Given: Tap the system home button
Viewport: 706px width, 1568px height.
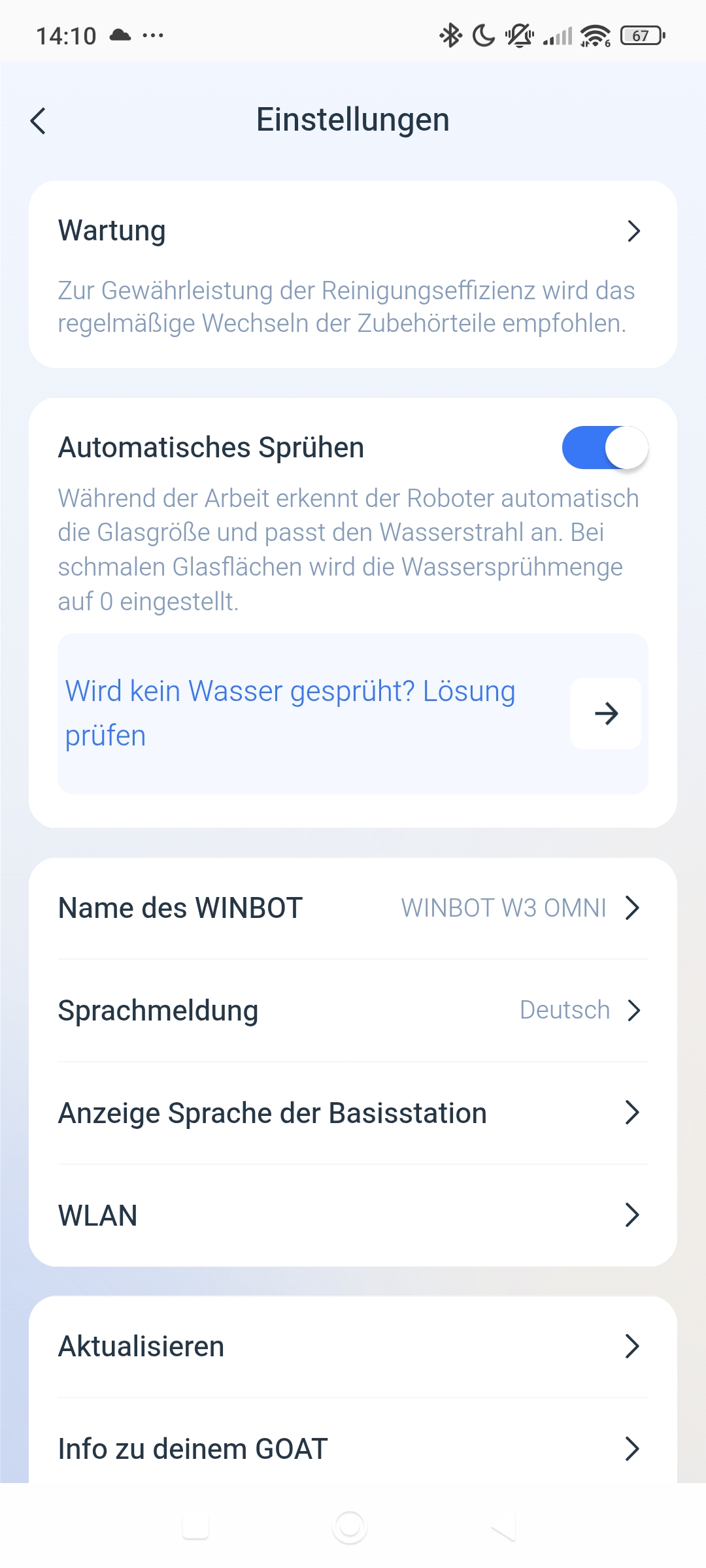Looking at the screenshot, I should [x=350, y=1527].
